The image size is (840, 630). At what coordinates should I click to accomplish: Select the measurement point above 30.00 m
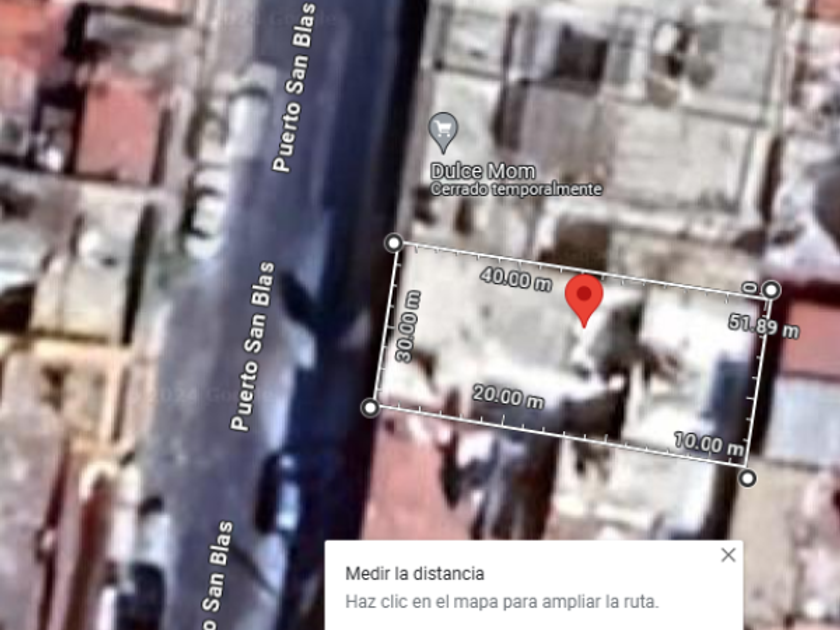394,243
